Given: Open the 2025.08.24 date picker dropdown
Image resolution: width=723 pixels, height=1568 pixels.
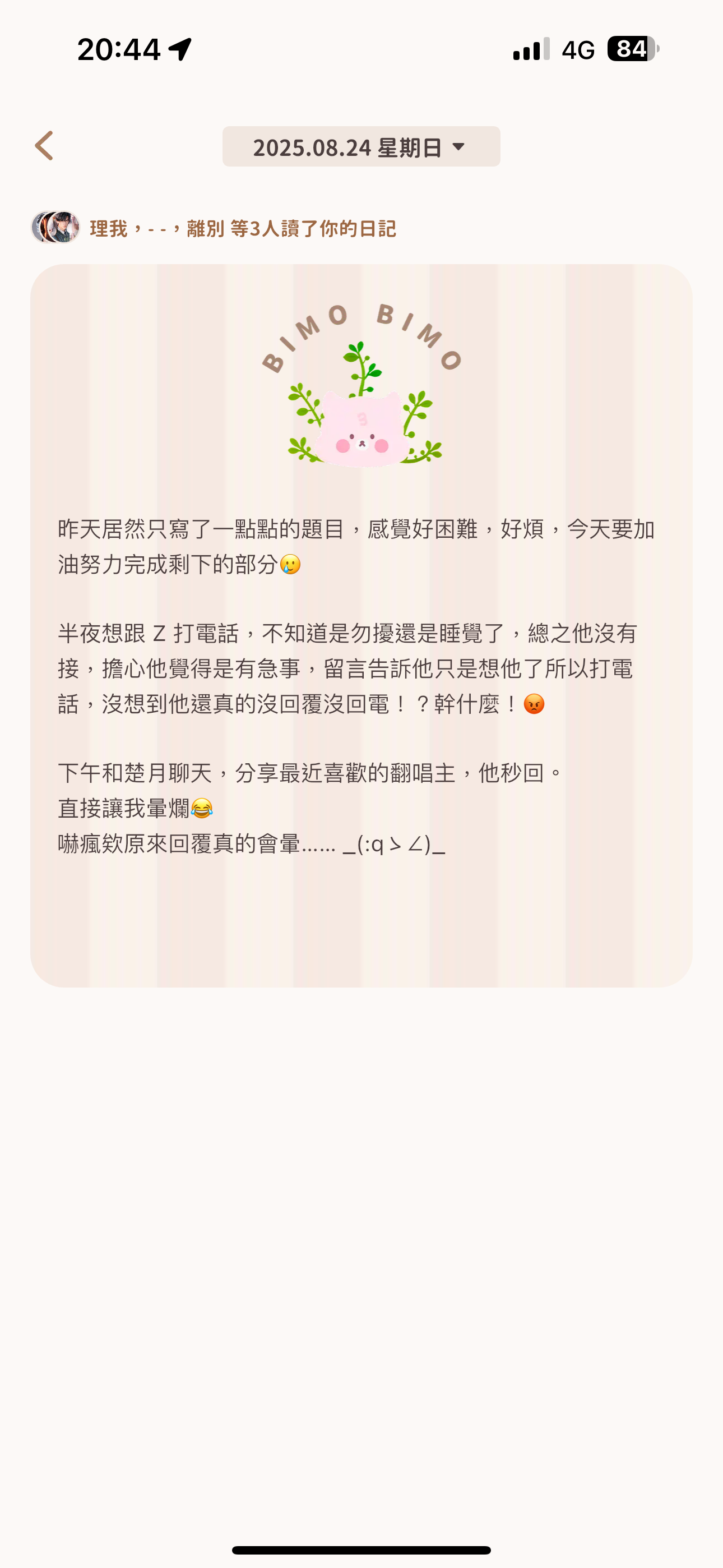Looking at the screenshot, I should [x=361, y=147].
